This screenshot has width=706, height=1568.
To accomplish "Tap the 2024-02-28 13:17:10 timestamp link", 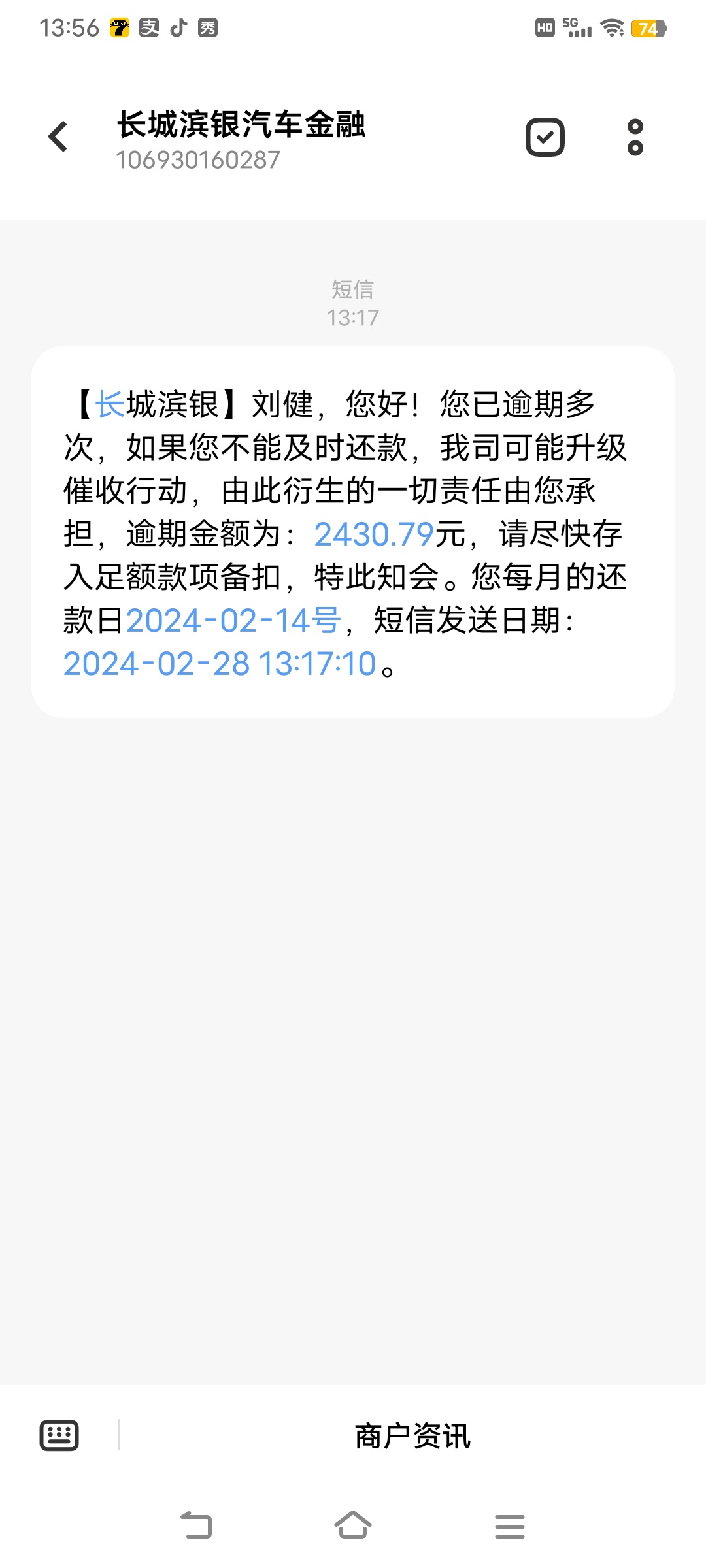I will coord(220,664).
